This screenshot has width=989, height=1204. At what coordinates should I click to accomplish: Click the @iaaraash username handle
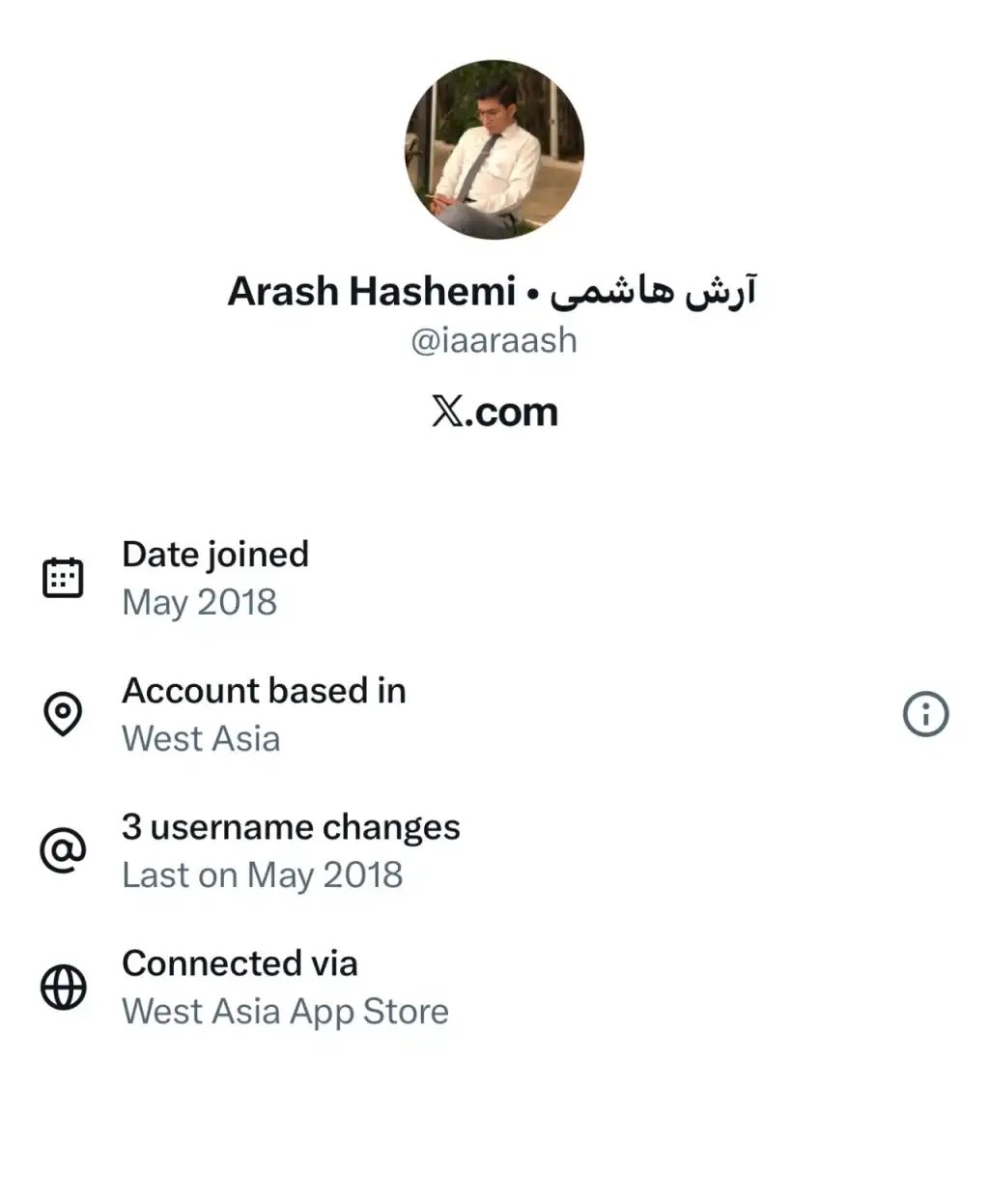click(494, 340)
